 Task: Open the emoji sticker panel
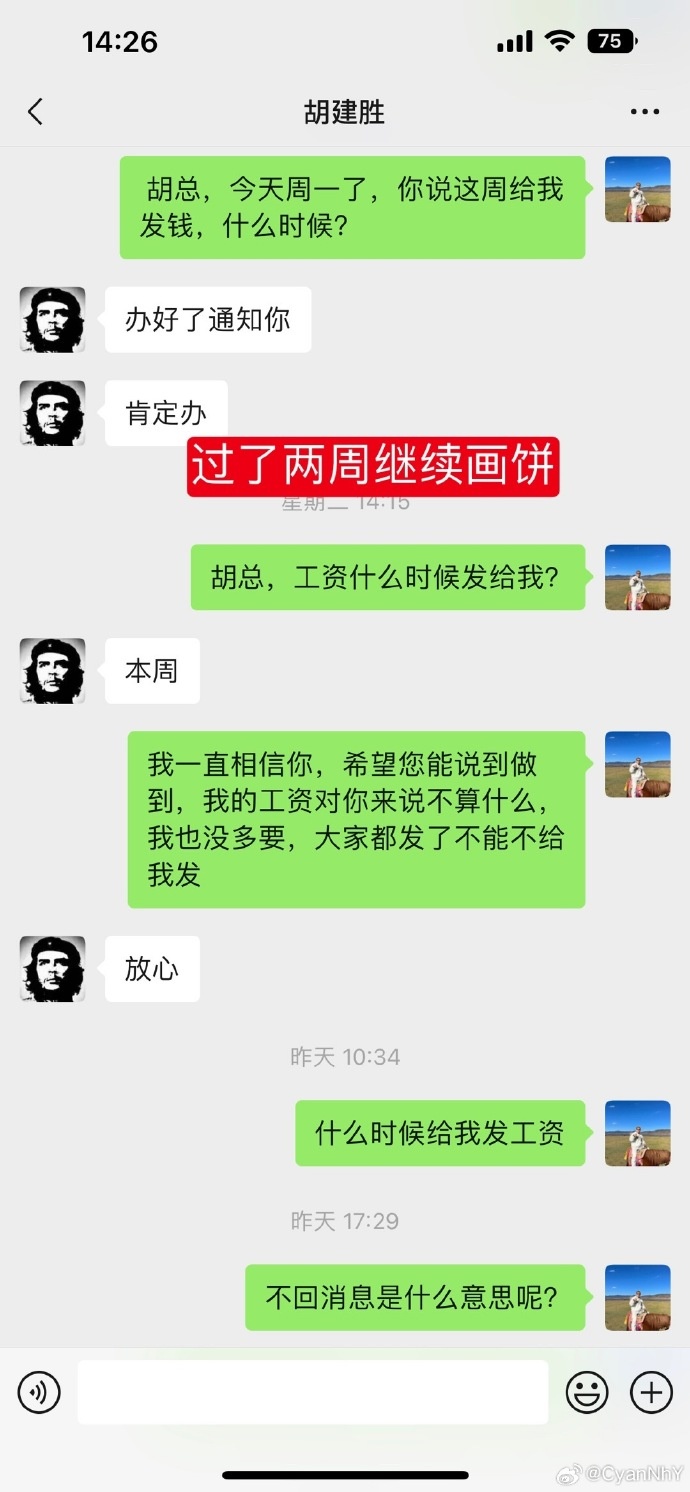coord(587,1392)
